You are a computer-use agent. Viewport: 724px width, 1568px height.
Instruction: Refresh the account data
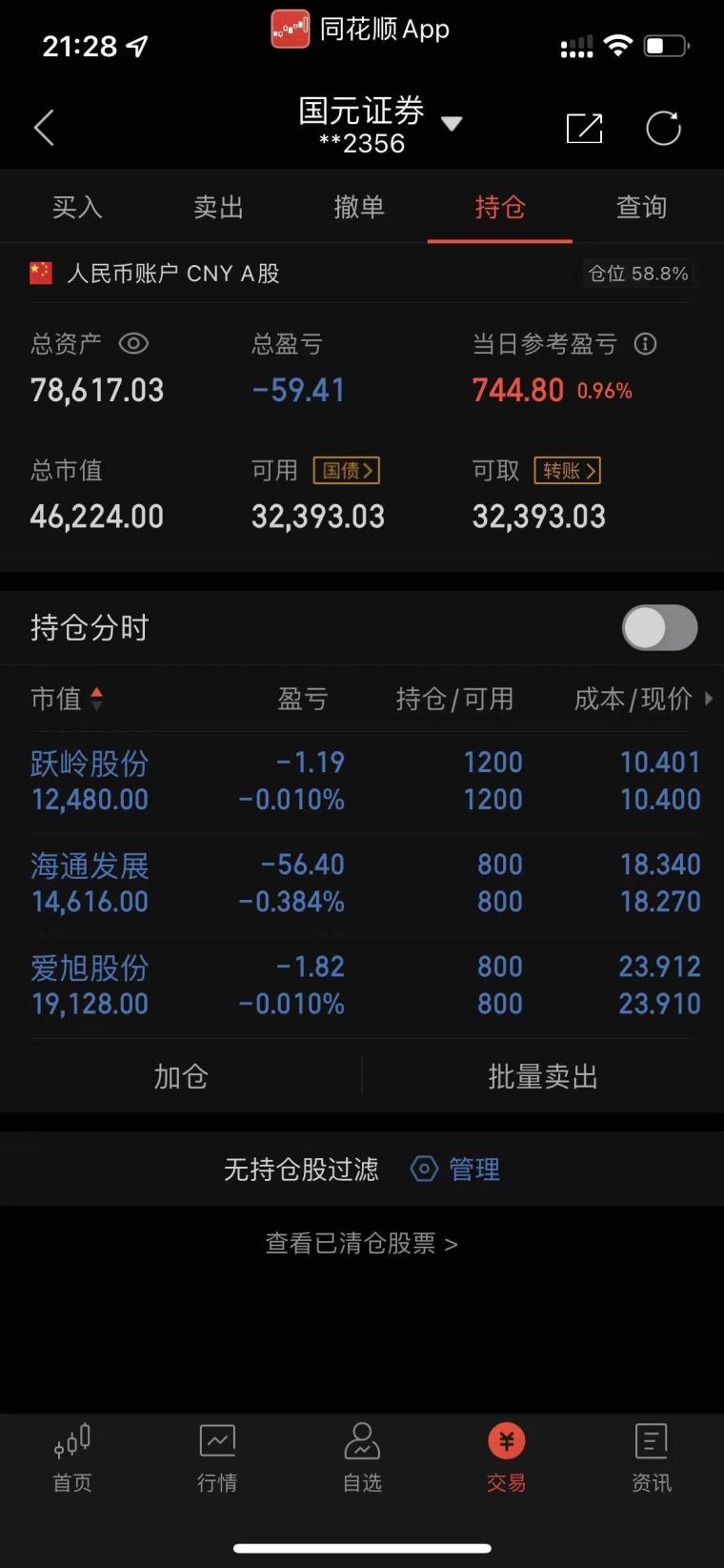click(x=663, y=128)
